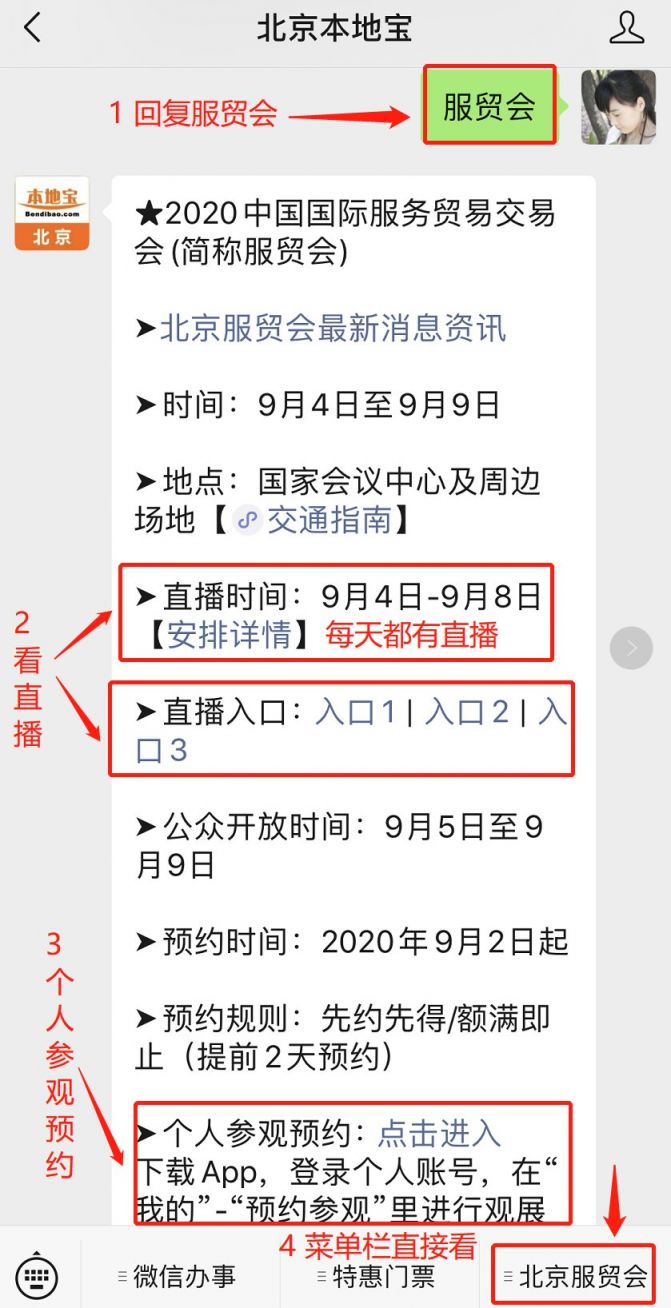Open livestream 入口2

coord(467,712)
